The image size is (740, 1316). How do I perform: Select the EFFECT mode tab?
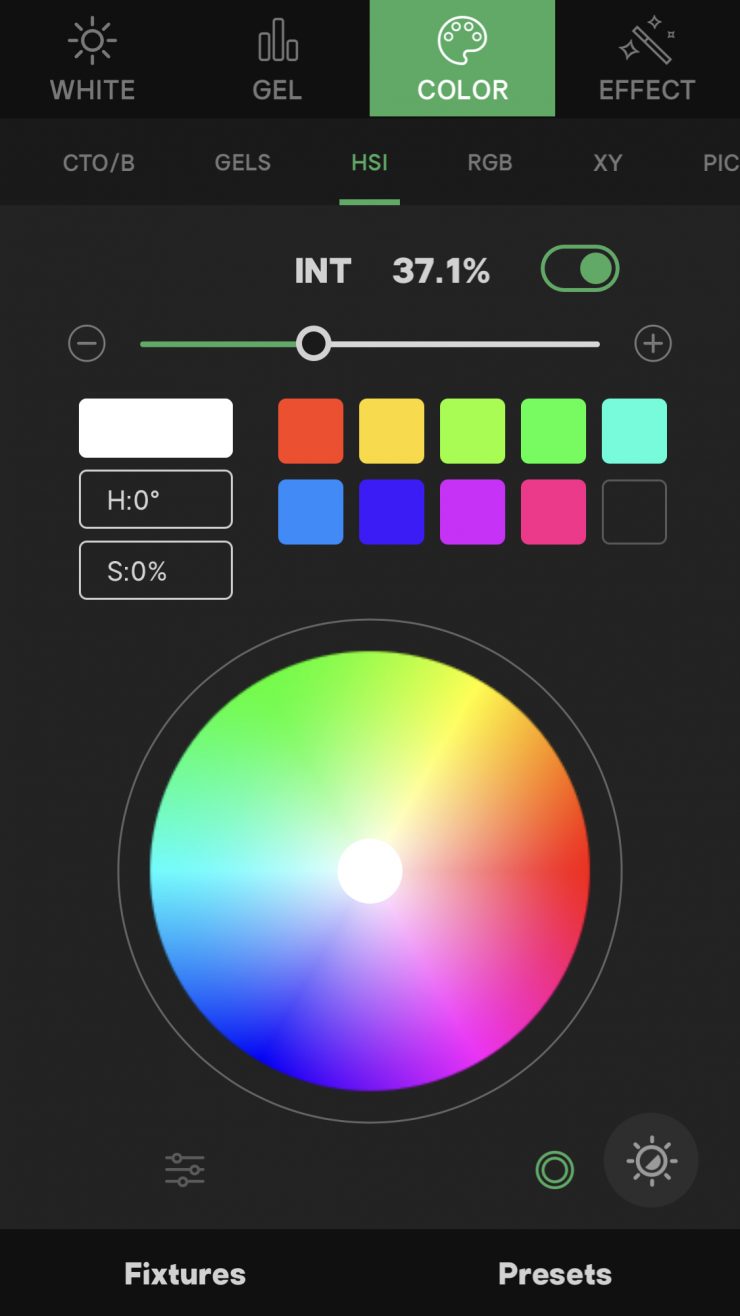pyautogui.click(x=647, y=58)
